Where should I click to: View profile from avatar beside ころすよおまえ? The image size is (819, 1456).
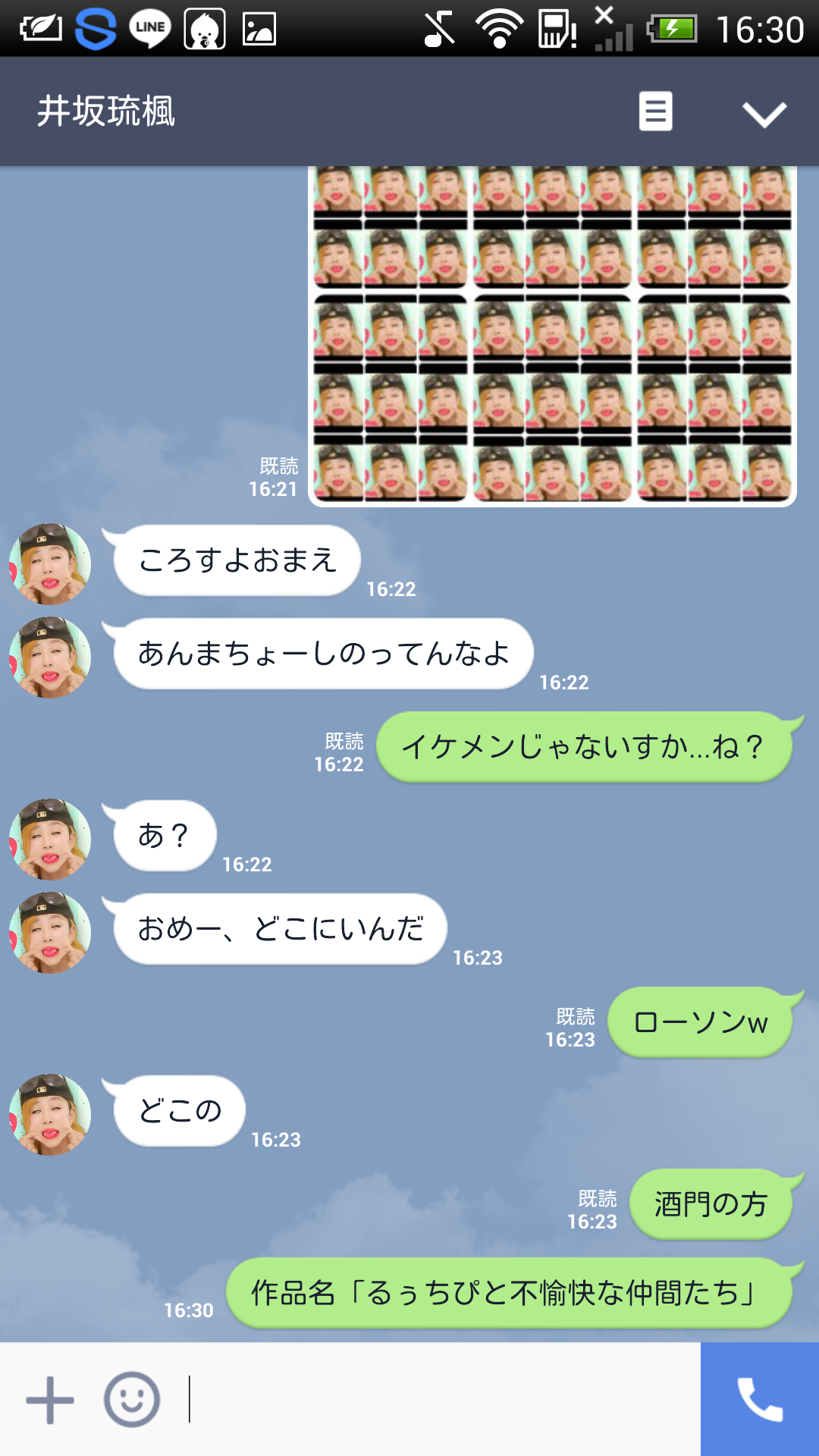[x=50, y=563]
